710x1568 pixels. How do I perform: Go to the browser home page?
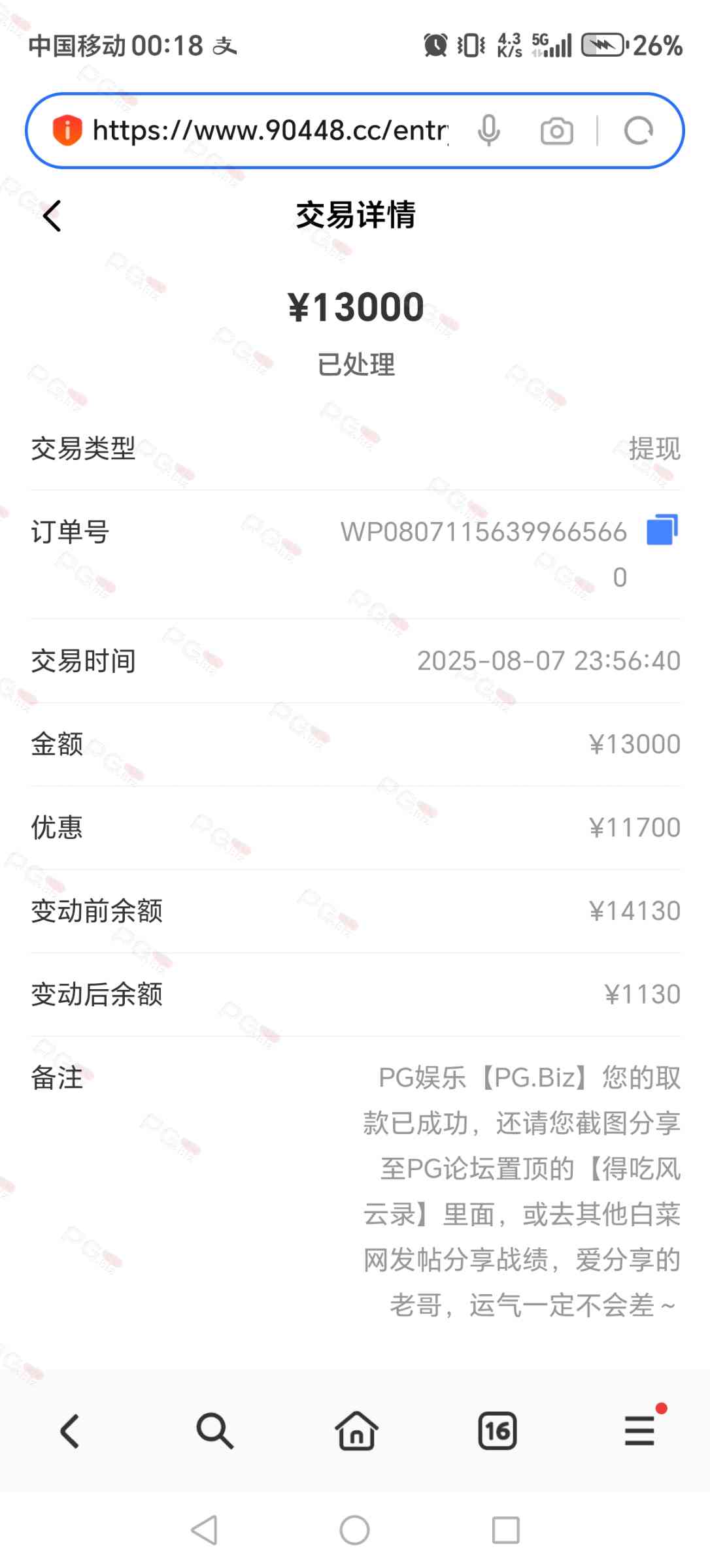pos(356,1431)
